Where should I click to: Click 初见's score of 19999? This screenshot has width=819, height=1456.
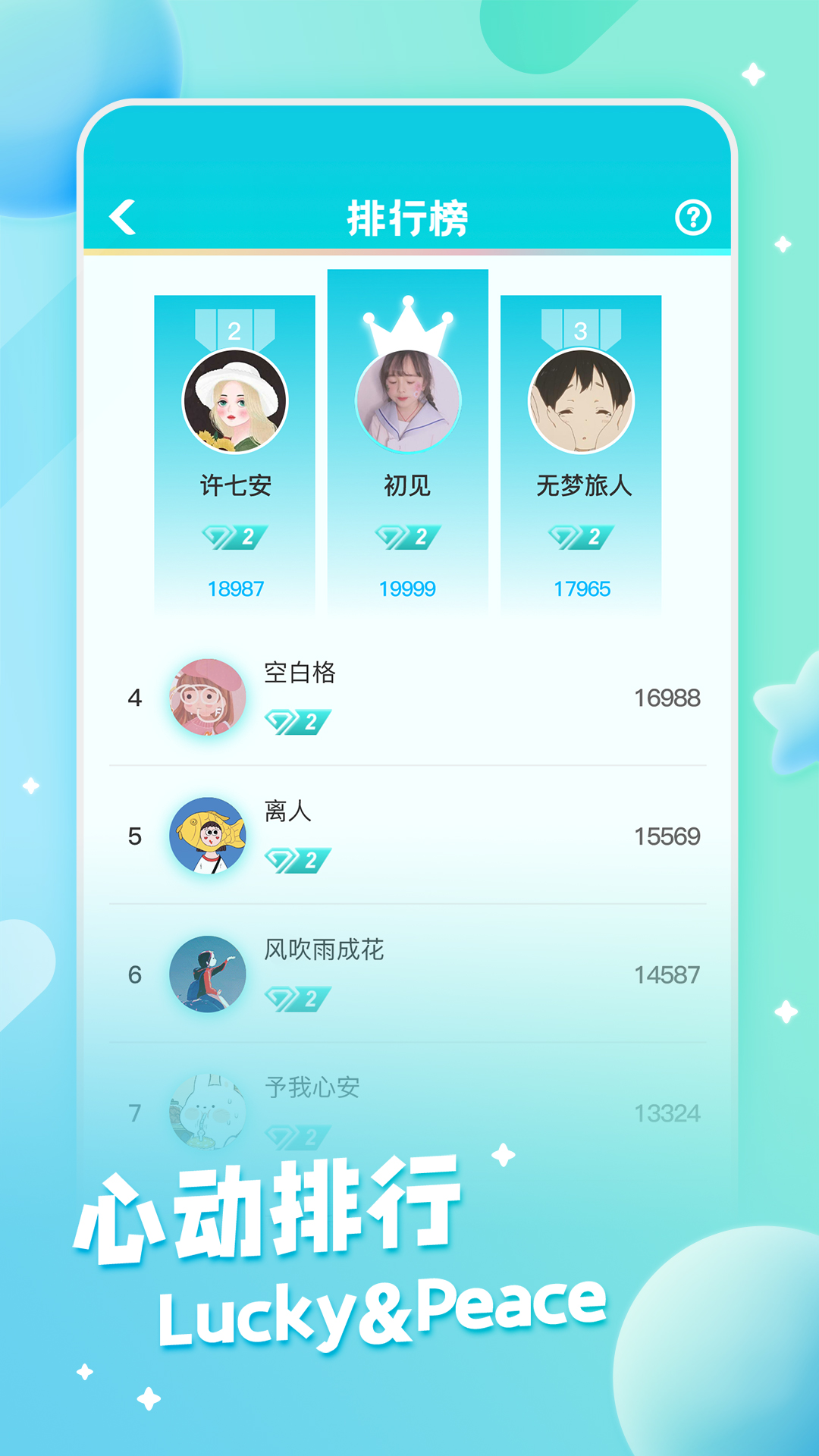click(x=408, y=588)
